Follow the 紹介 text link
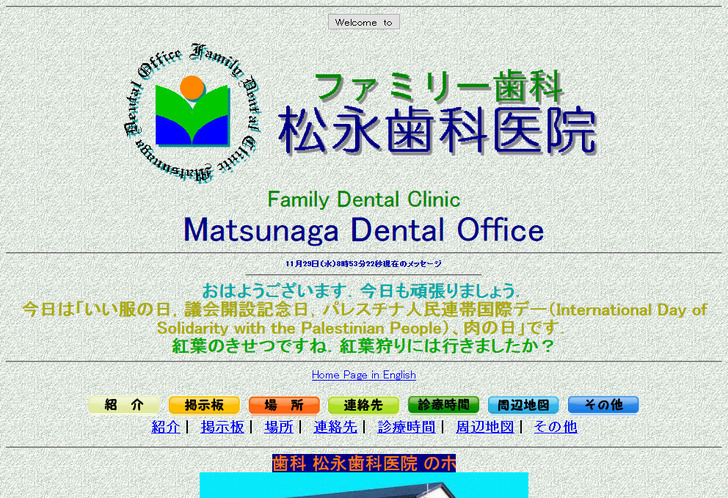This screenshot has width=728, height=498. 166,427
